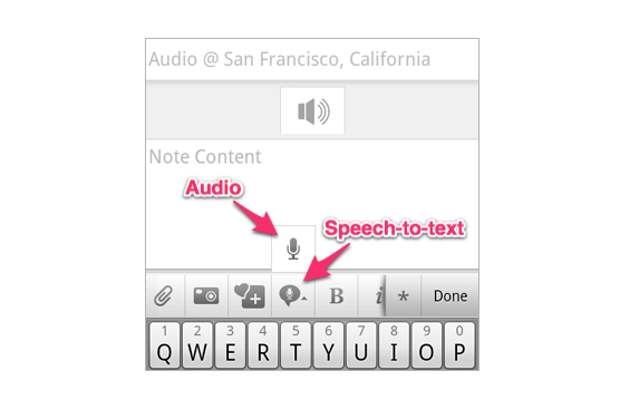Open the asterisk options button
The width and height of the screenshot is (620, 400).
403,296
